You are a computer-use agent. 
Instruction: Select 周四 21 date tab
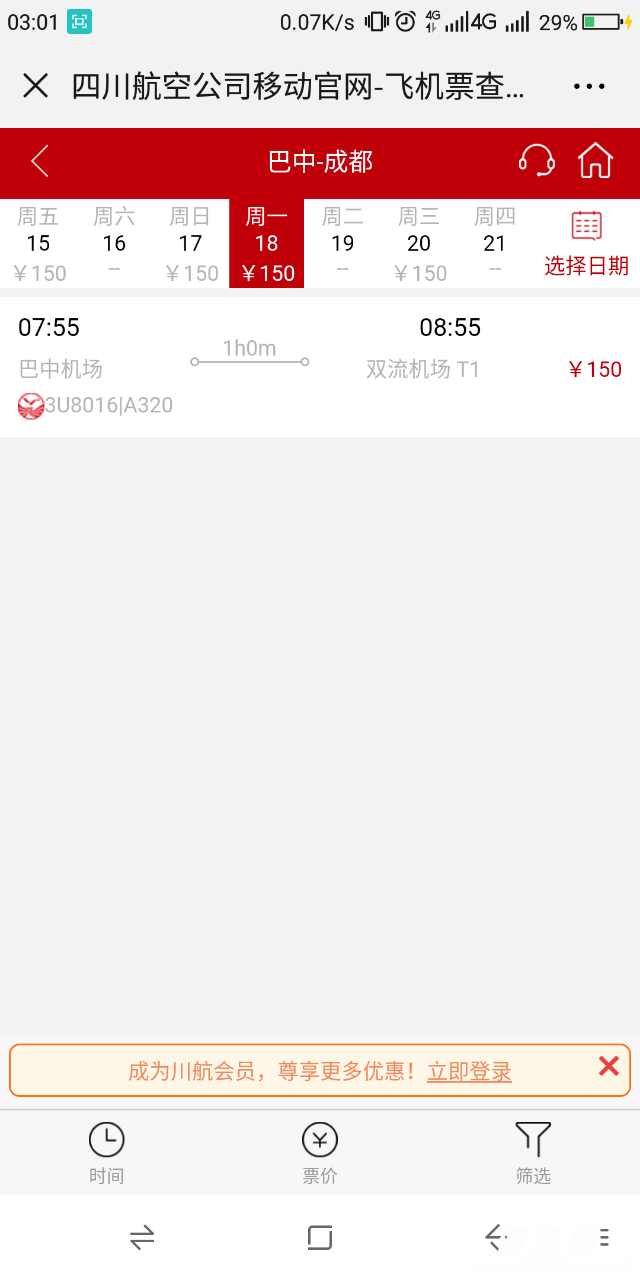tap(495, 244)
